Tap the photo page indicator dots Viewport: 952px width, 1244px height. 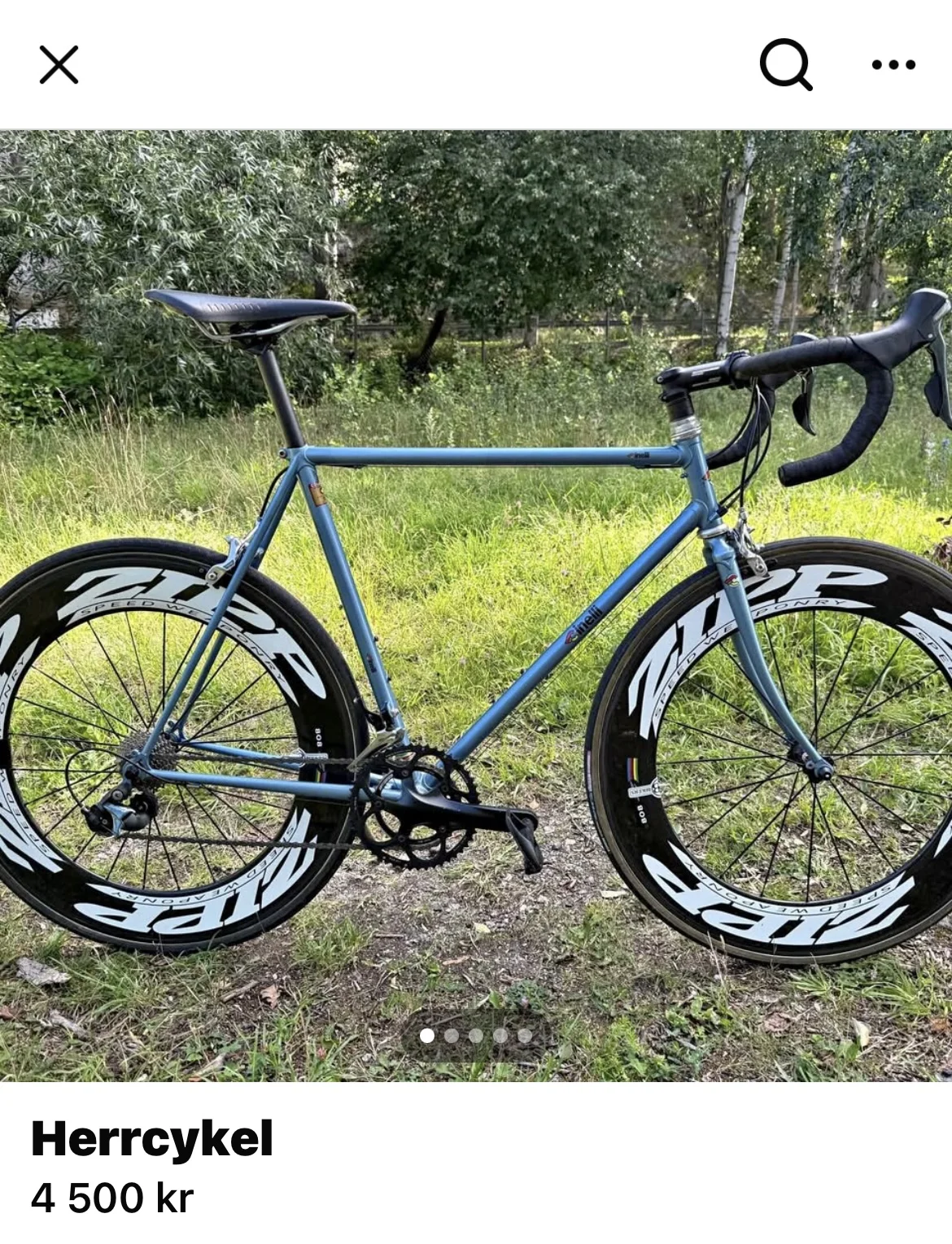click(475, 1036)
